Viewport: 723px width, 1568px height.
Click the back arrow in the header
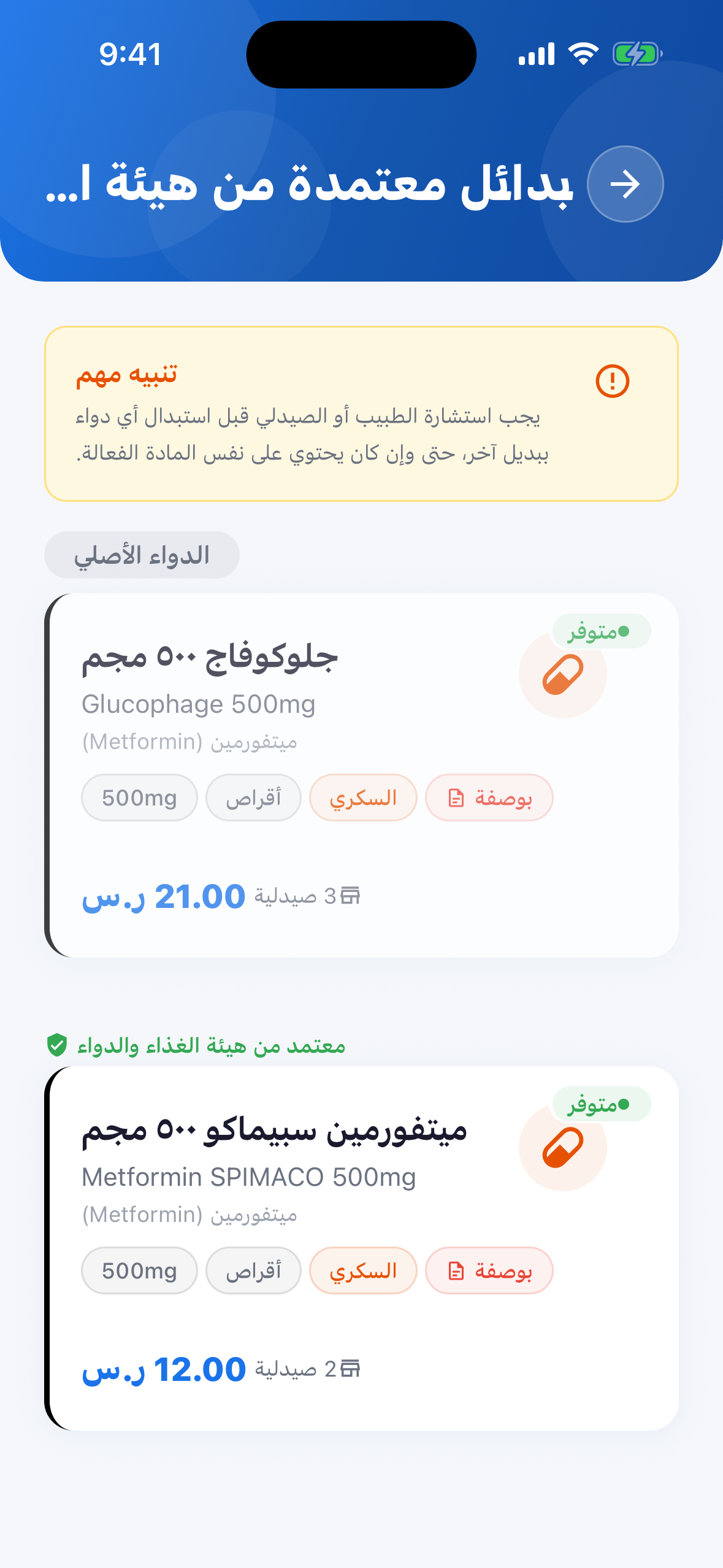pos(624,183)
